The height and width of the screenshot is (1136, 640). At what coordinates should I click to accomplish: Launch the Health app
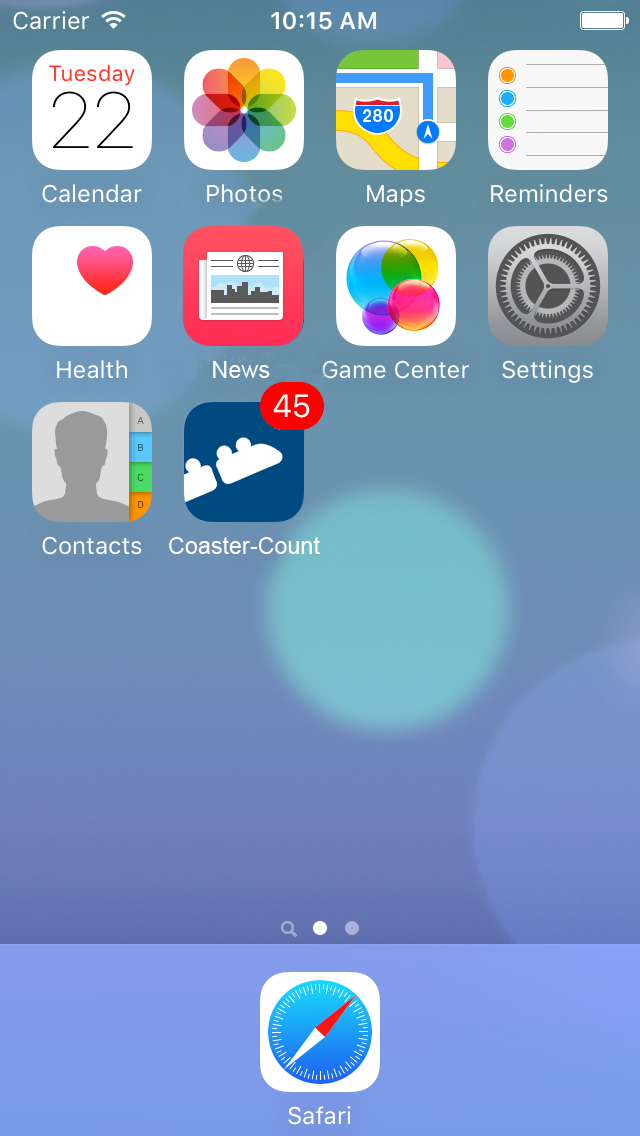tap(92, 286)
